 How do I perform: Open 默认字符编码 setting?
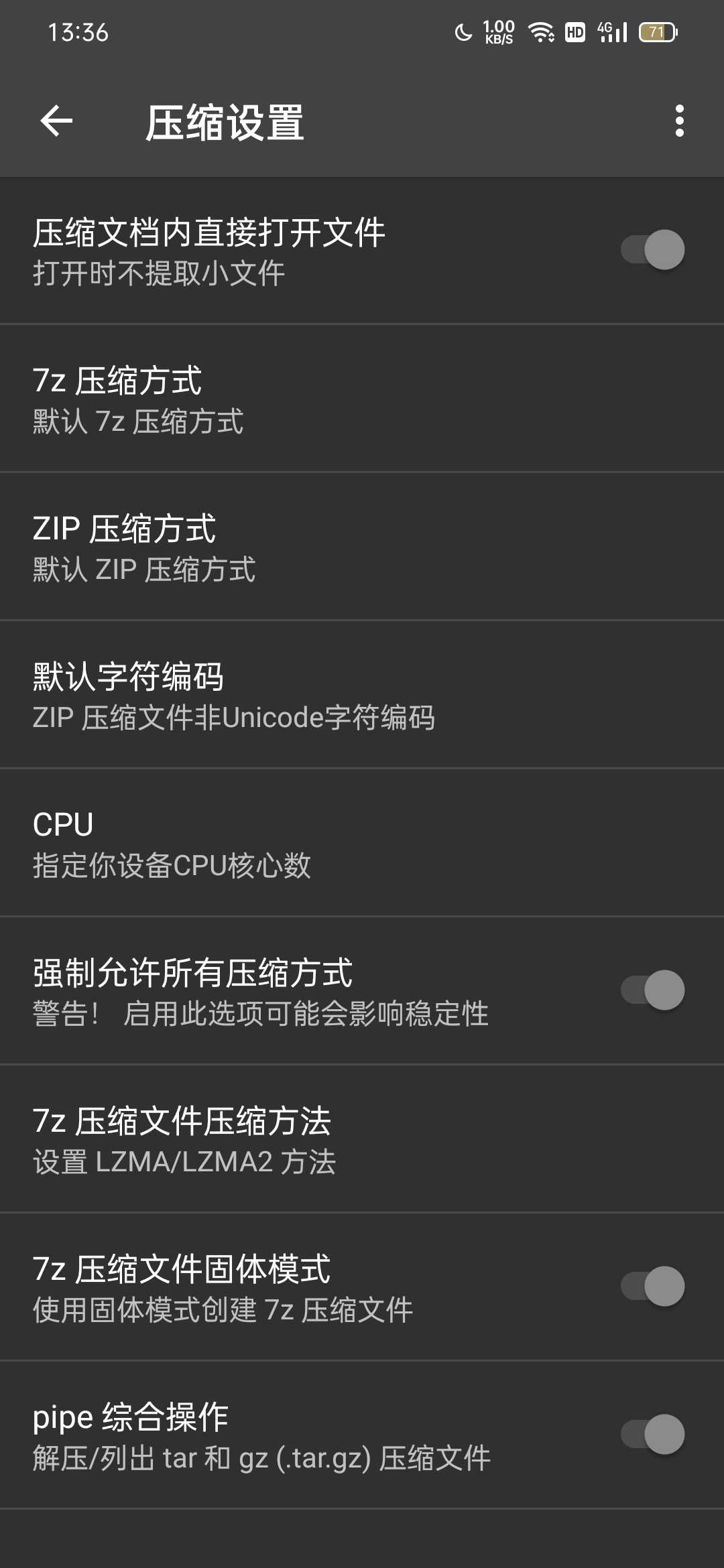click(362, 695)
